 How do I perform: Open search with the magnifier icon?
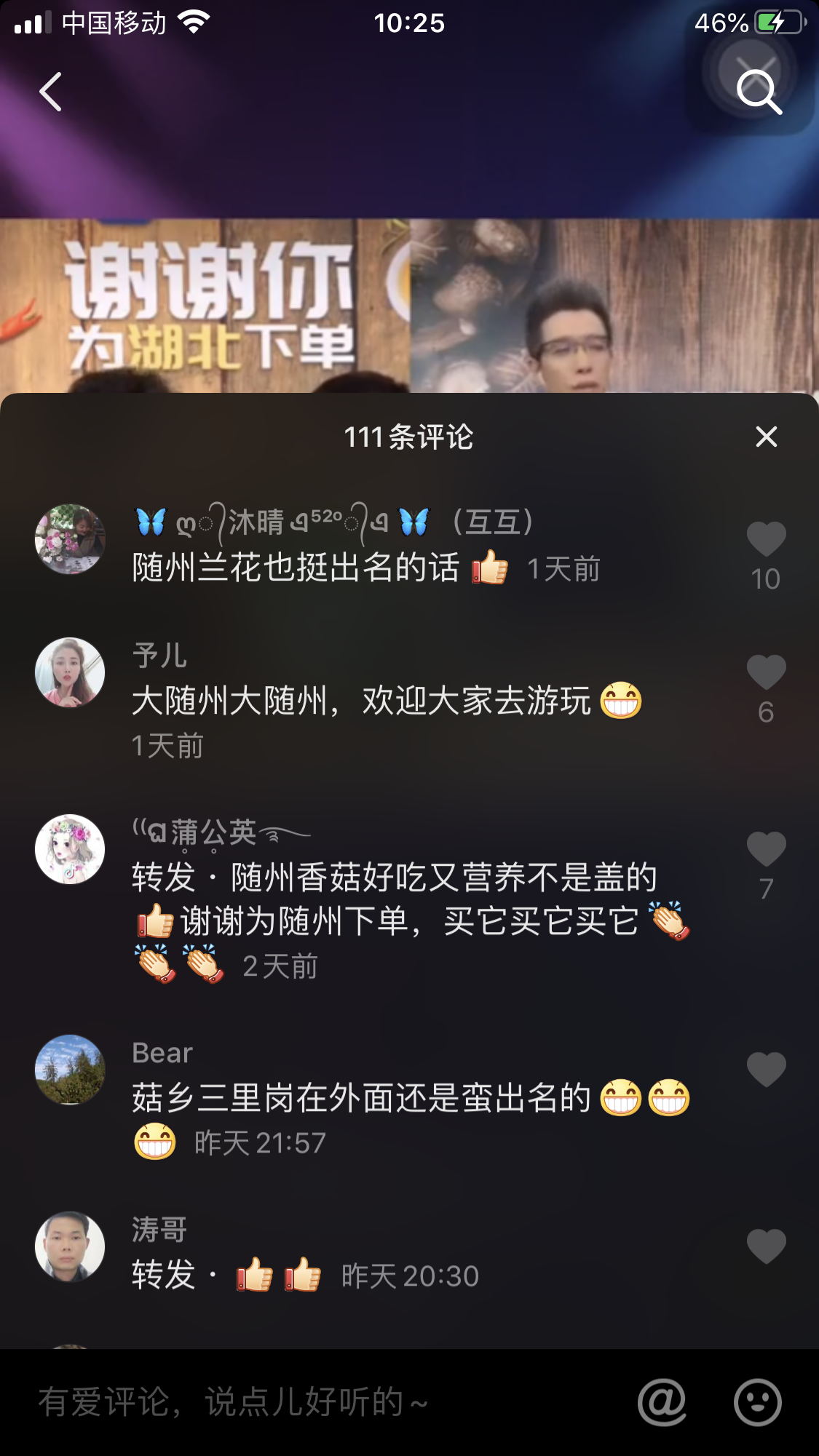(759, 92)
